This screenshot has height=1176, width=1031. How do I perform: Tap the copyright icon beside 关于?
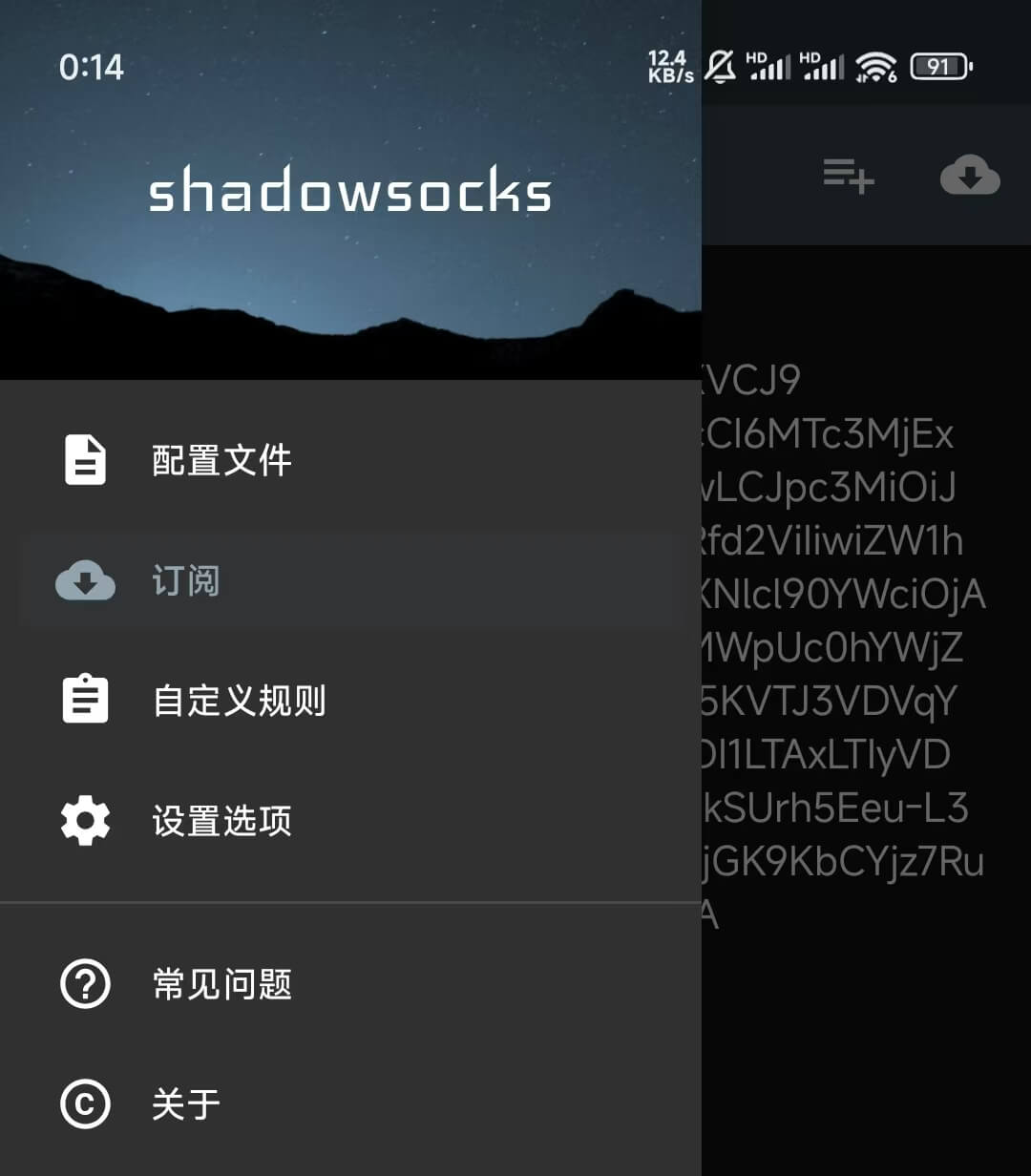click(x=85, y=1104)
